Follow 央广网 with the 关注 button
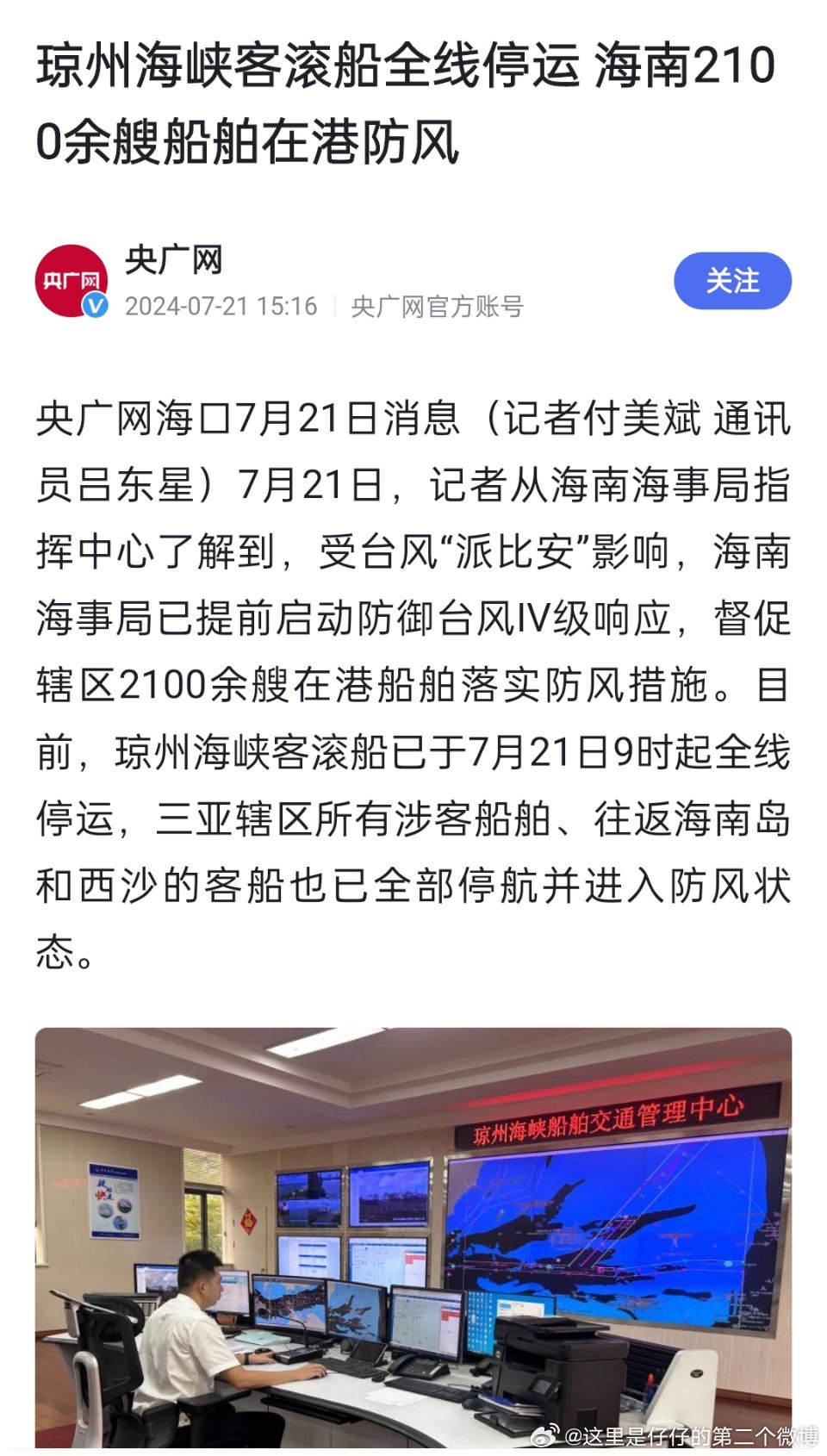 point(732,281)
